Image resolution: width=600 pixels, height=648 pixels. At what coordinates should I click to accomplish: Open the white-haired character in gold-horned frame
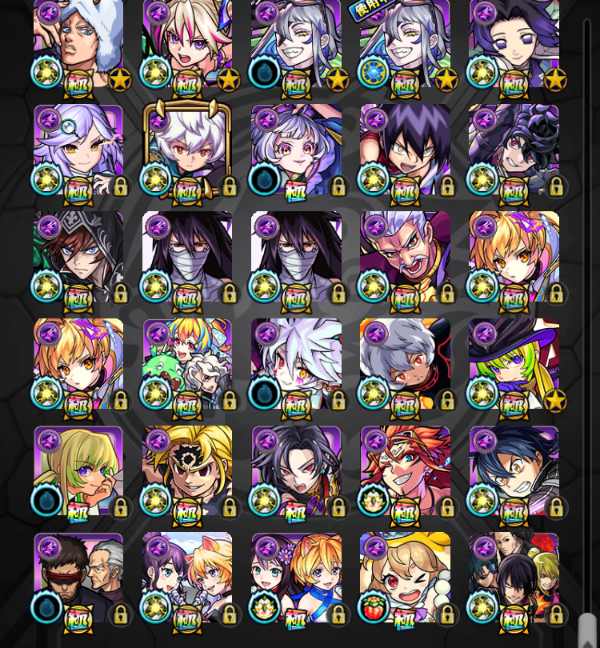click(187, 150)
